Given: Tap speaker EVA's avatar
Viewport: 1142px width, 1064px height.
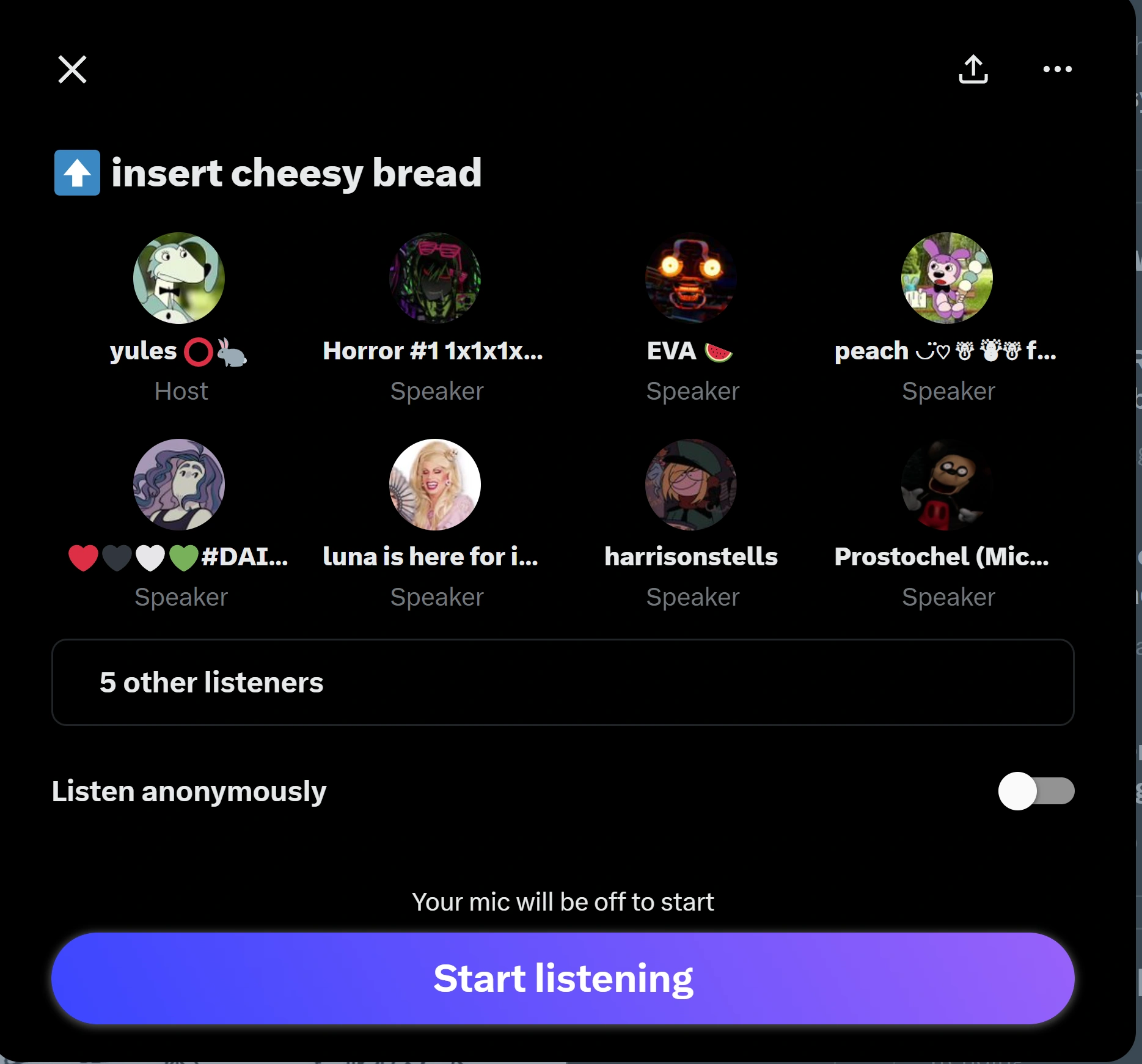Looking at the screenshot, I should coord(691,278).
